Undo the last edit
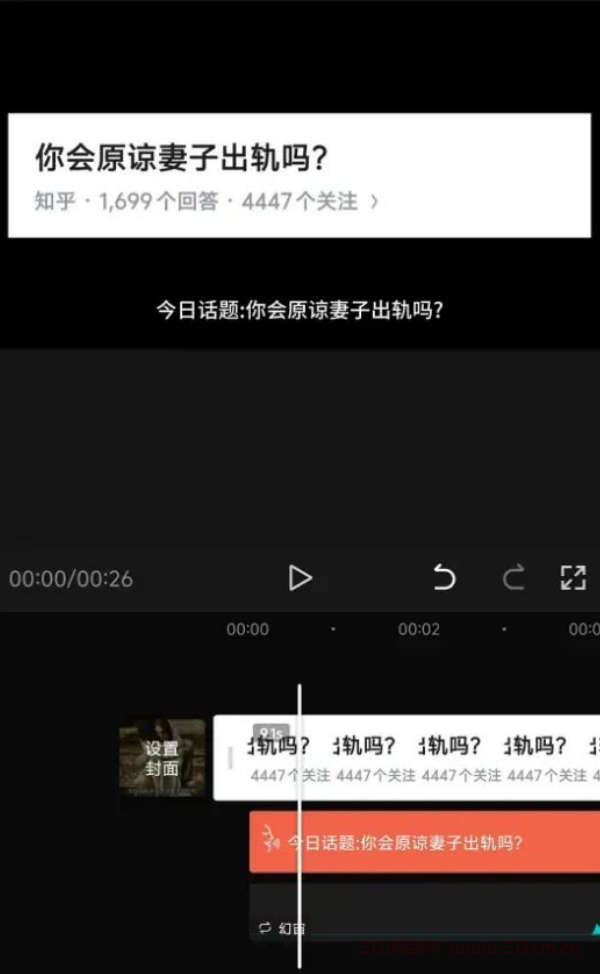 pyautogui.click(x=444, y=577)
